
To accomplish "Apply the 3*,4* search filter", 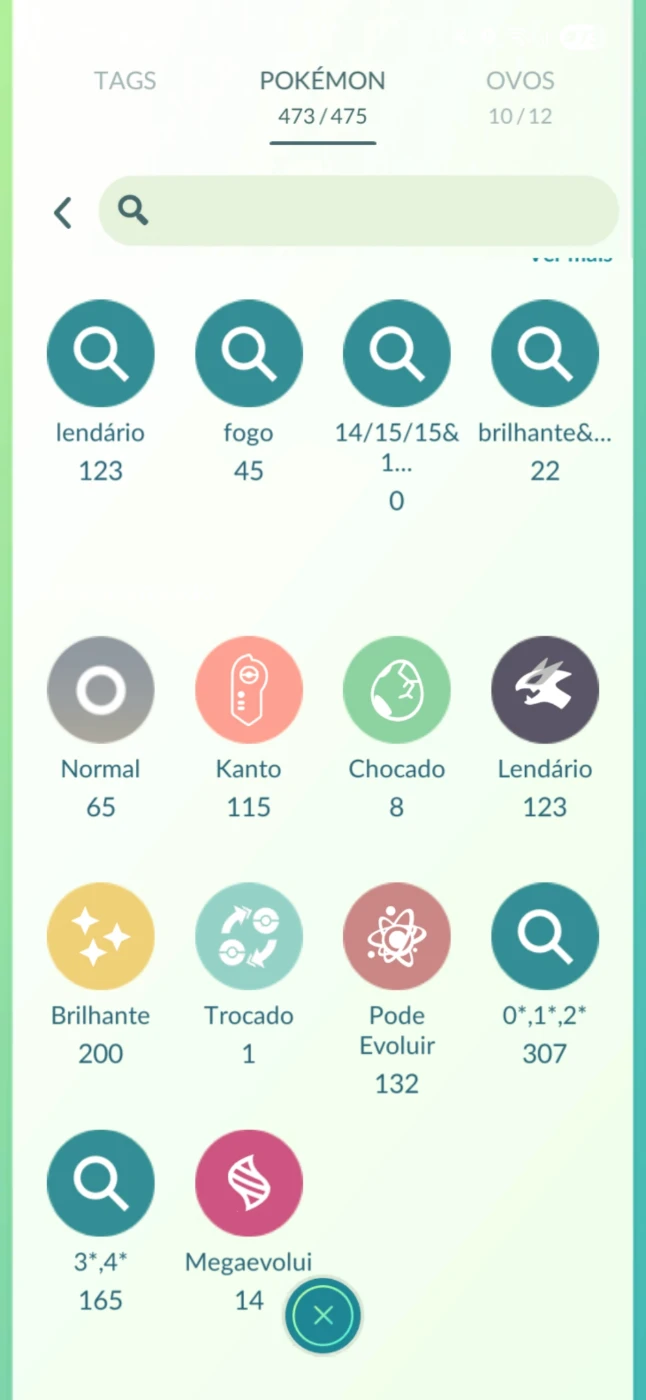I will 100,1183.
